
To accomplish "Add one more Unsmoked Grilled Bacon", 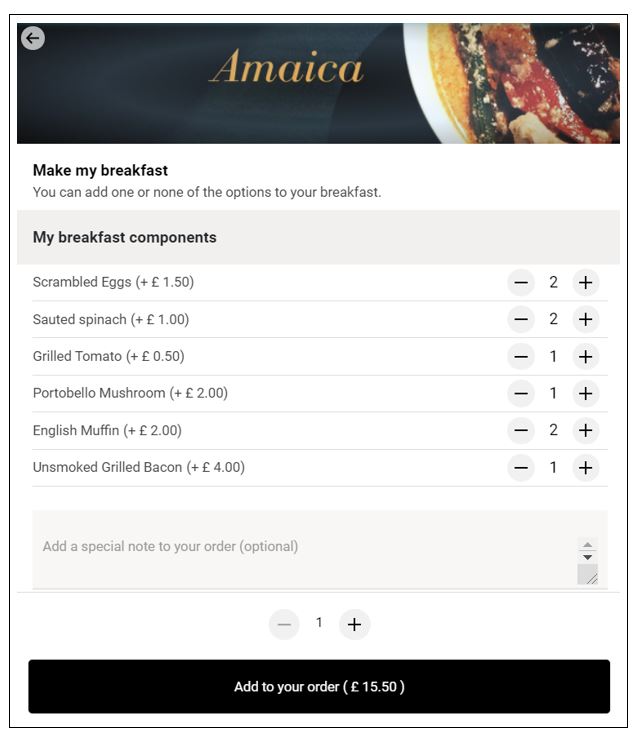I will coord(586,467).
